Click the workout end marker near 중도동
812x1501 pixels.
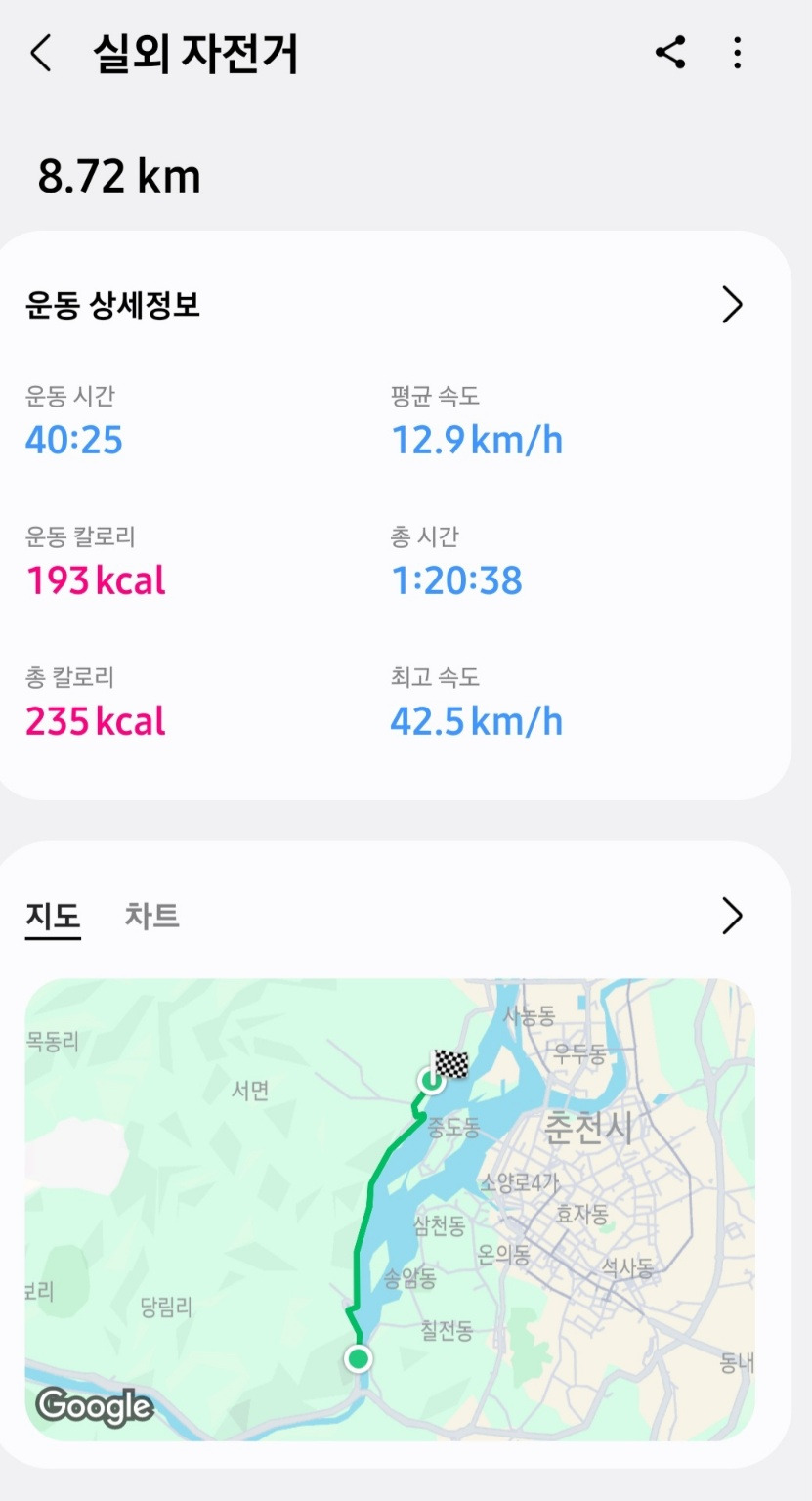coord(430,1082)
